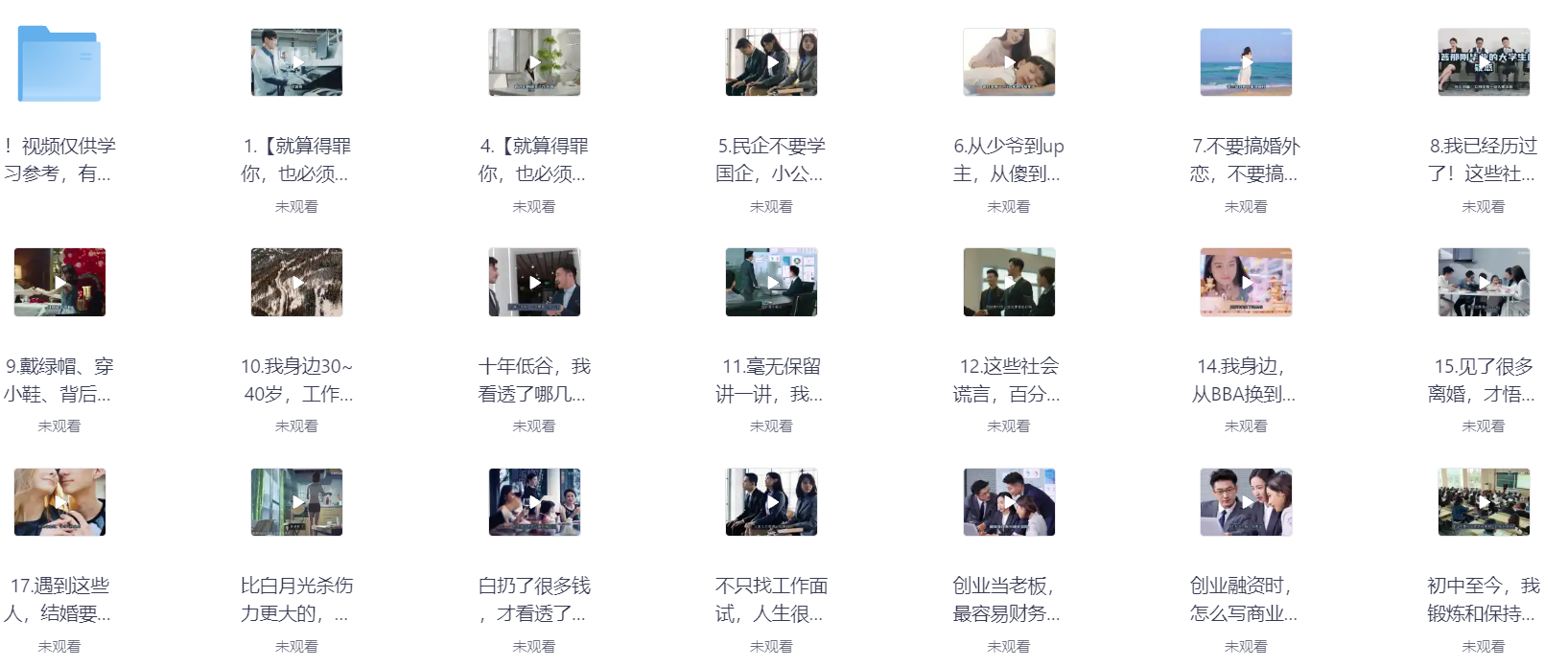The image size is (1568, 667).
Task: Play video 4.【就算得罪你，也必须
Action: pyautogui.click(x=534, y=62)
